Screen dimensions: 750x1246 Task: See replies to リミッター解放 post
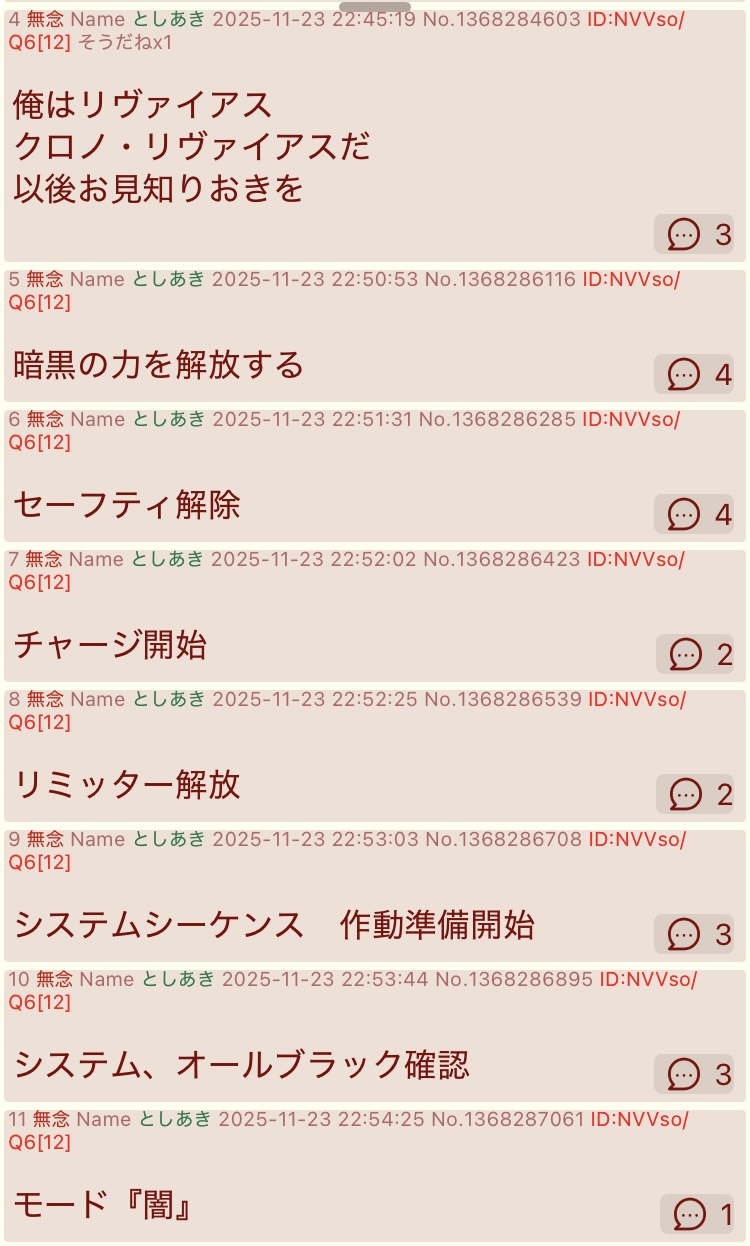point(695,794)
